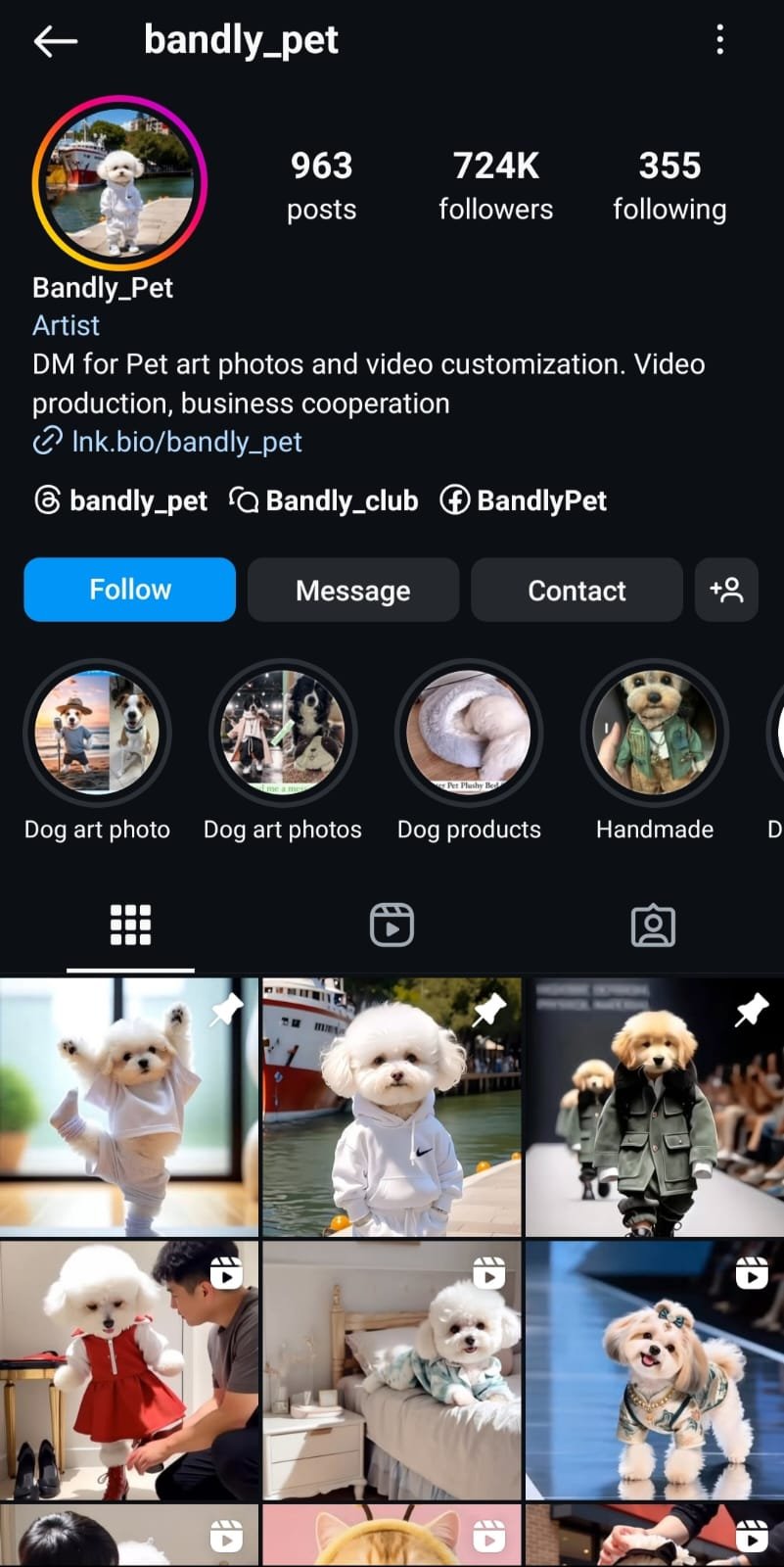Open the Bandly_club broadcast channel
784x1567 pixels.
[324, 500]
